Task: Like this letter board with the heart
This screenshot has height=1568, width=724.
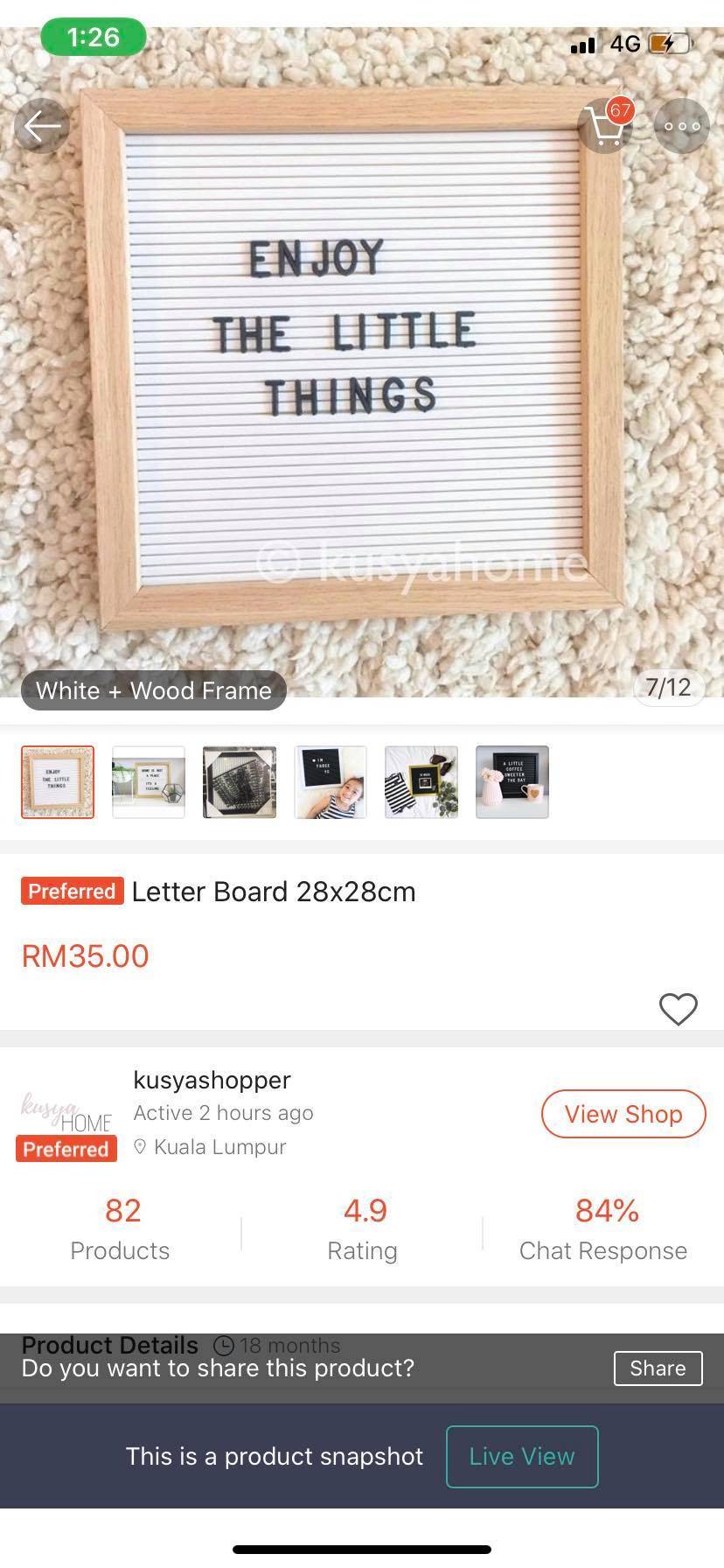Action: point(678,1009)
